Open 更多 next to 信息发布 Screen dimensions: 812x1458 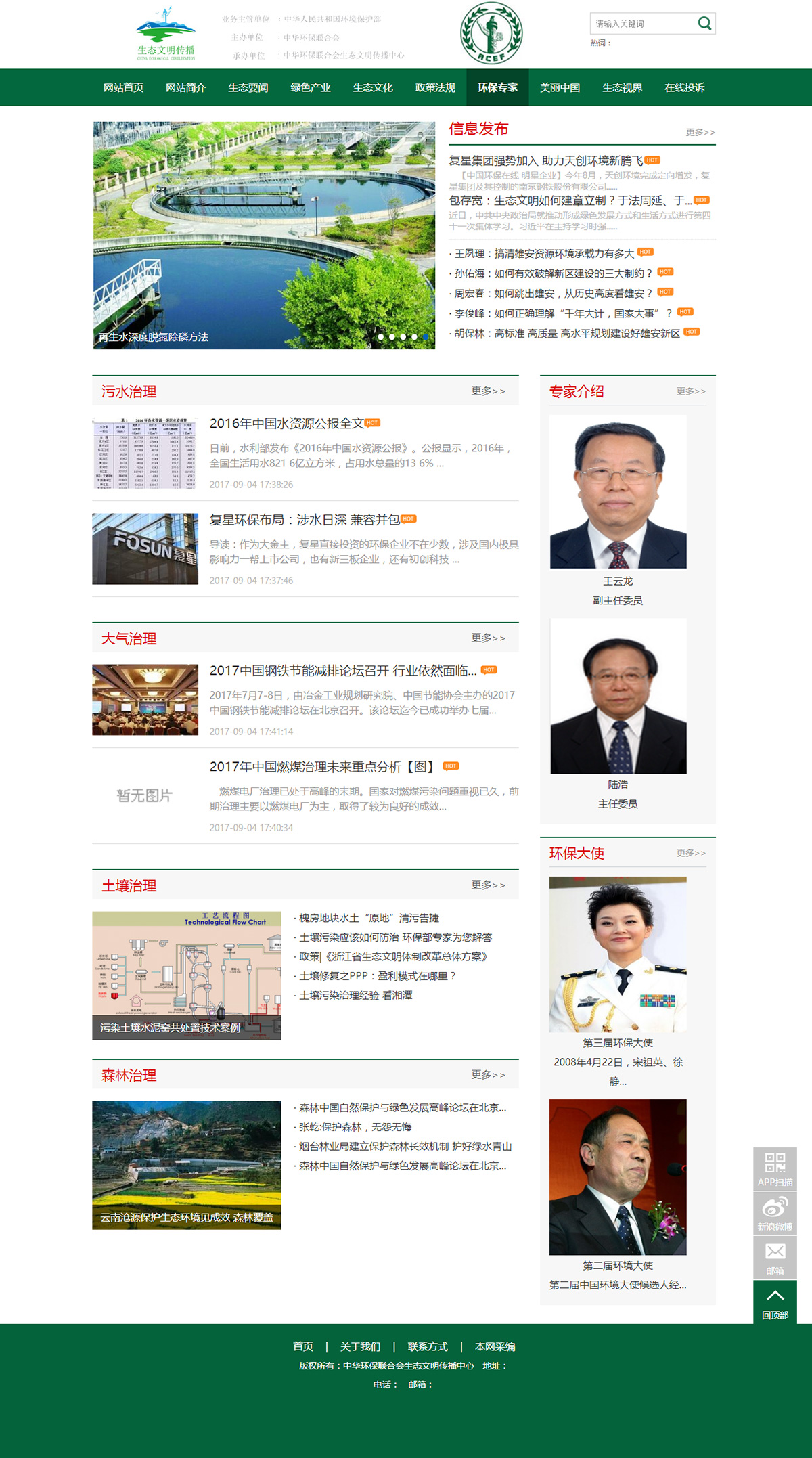tap(700, 132)
